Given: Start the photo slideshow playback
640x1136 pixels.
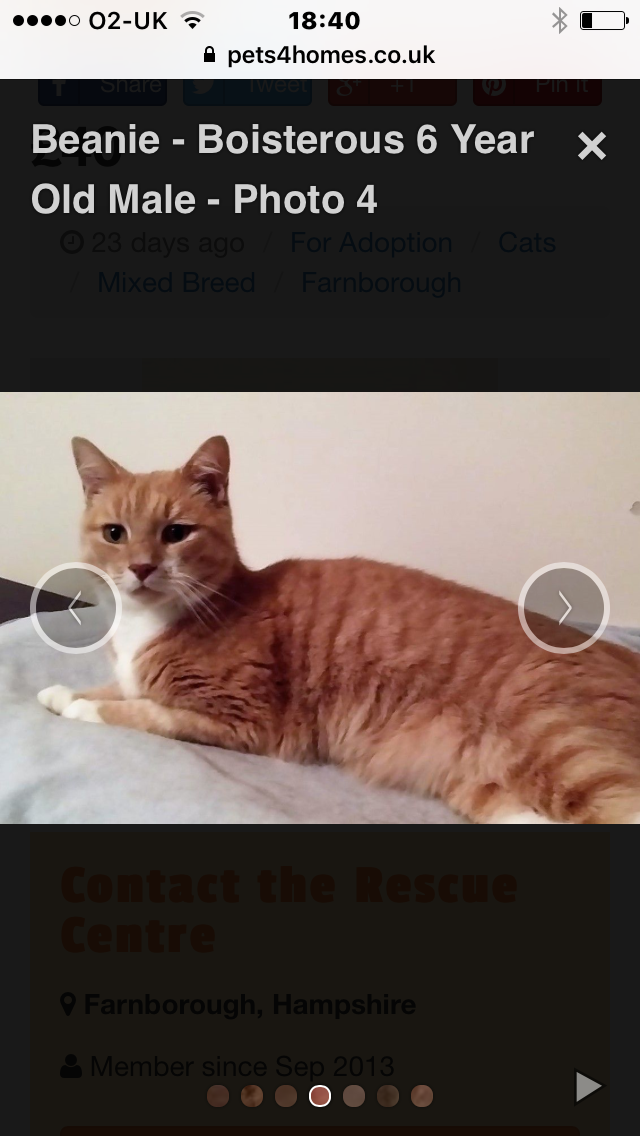Looking at the screenshot, I should pos(588,1086).
